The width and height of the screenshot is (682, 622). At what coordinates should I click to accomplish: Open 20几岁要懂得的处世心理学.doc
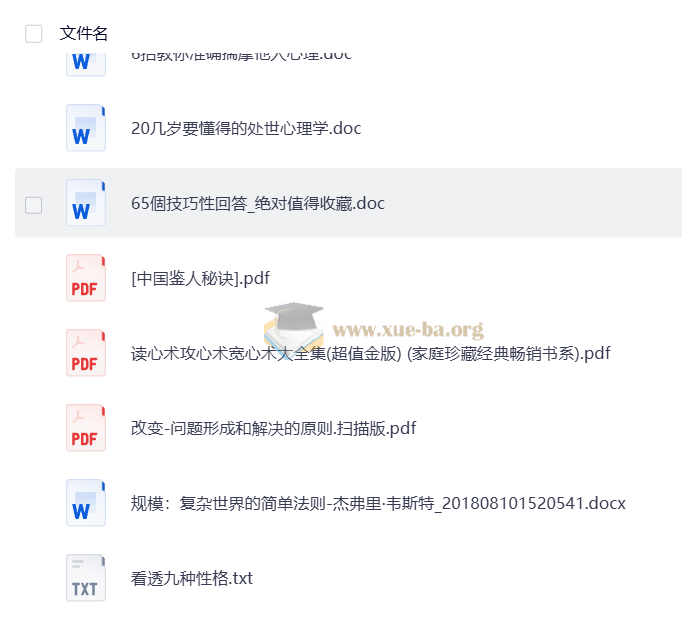pos(246,128)
